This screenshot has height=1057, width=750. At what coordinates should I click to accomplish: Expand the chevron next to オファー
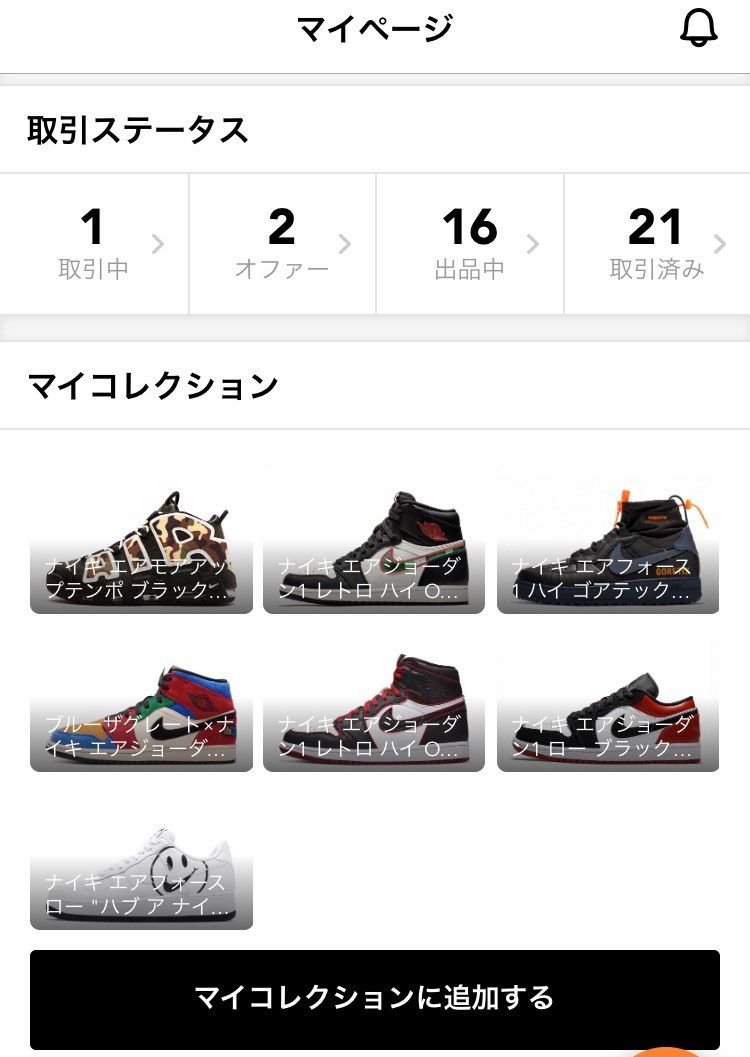[347, 242]
